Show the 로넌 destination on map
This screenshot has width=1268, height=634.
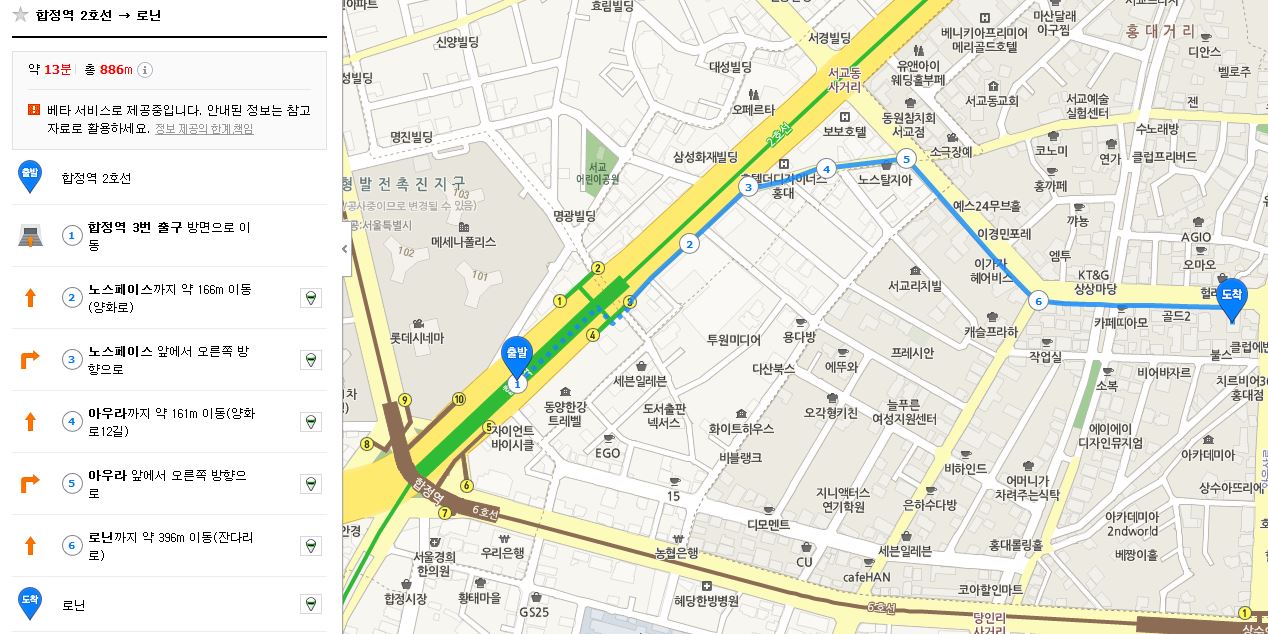coord(311,604)
